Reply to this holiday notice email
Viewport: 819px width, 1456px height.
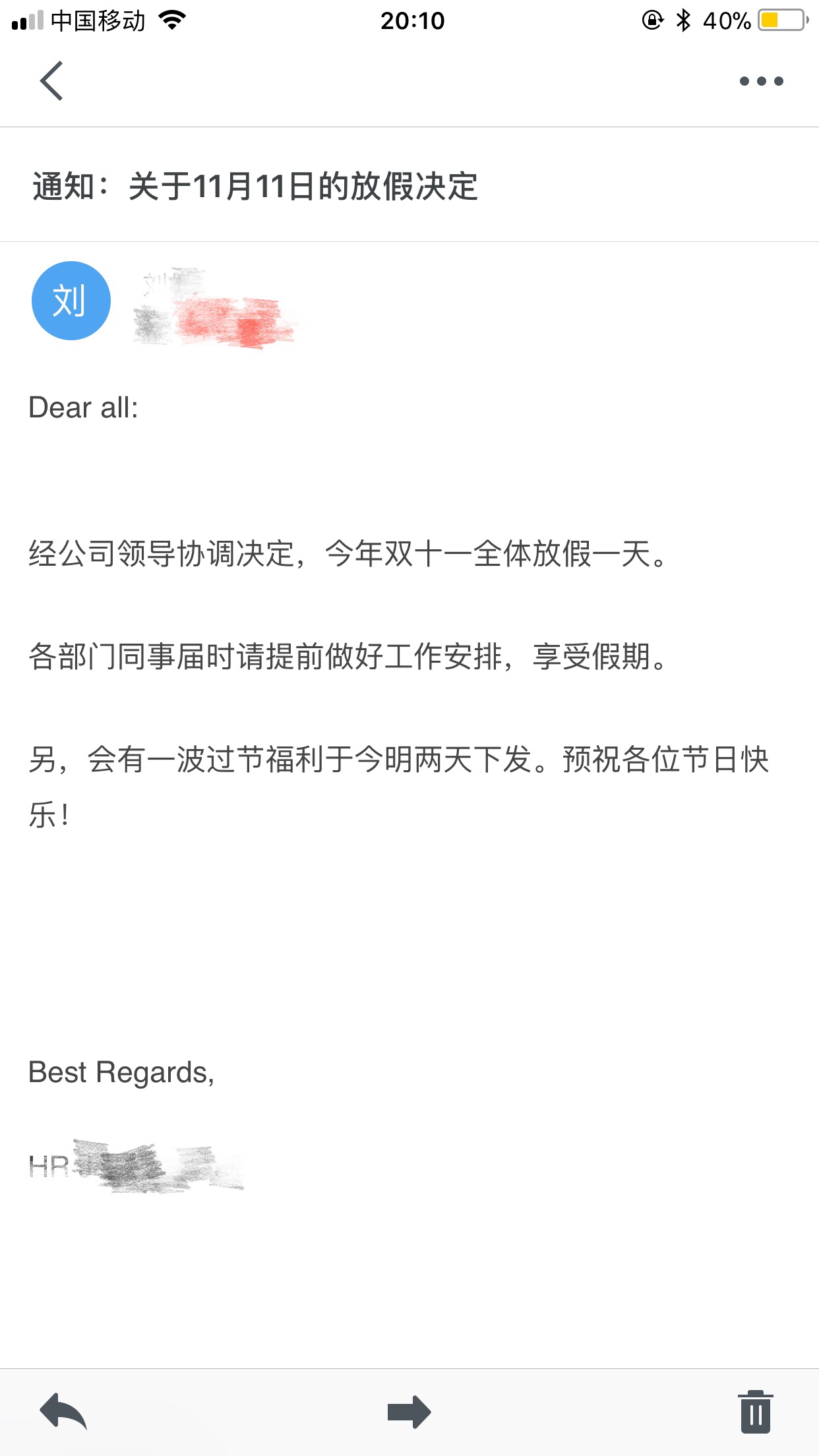pos(63,1411)
